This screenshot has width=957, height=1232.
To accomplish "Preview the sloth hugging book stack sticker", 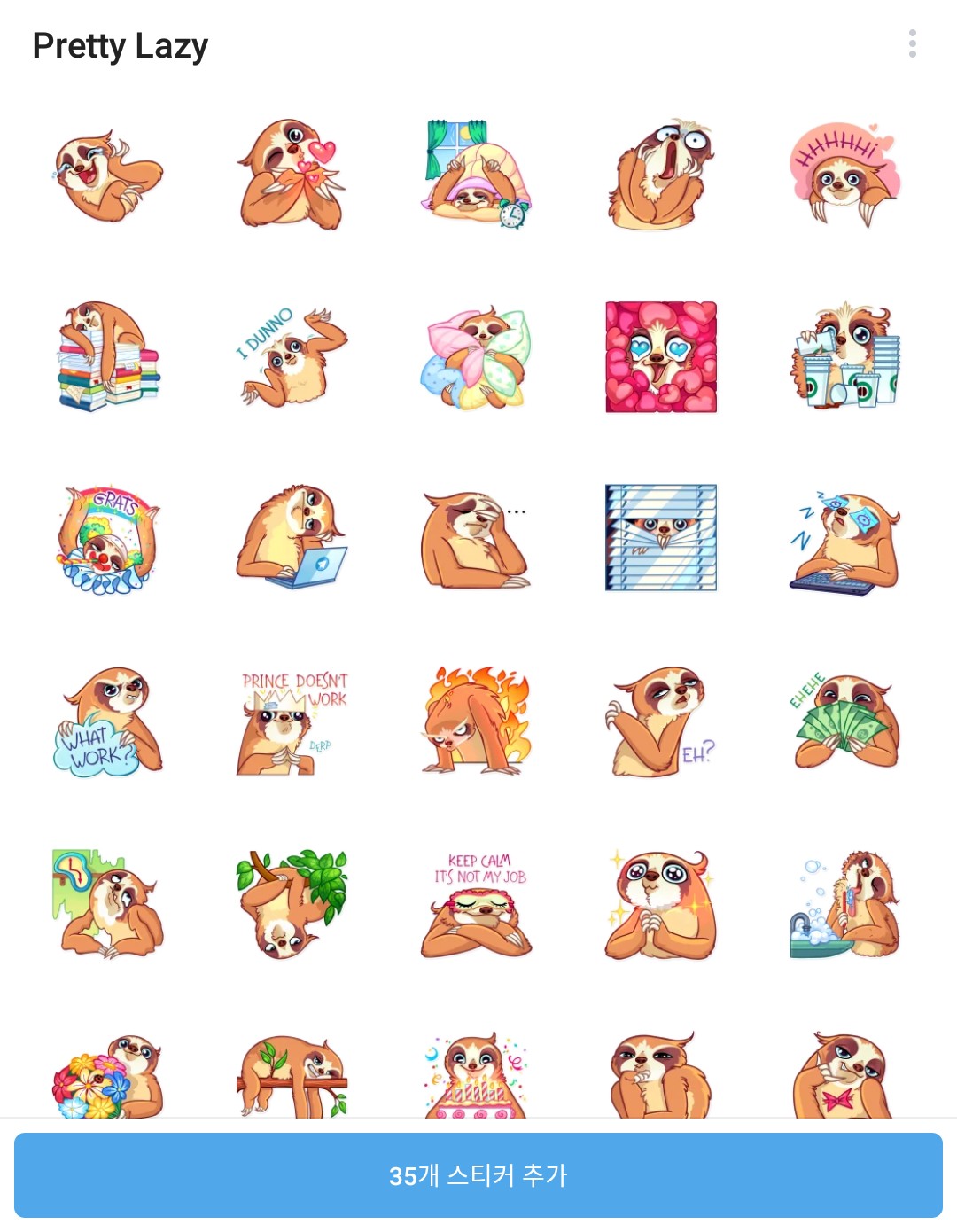I will tap(108, 357).
